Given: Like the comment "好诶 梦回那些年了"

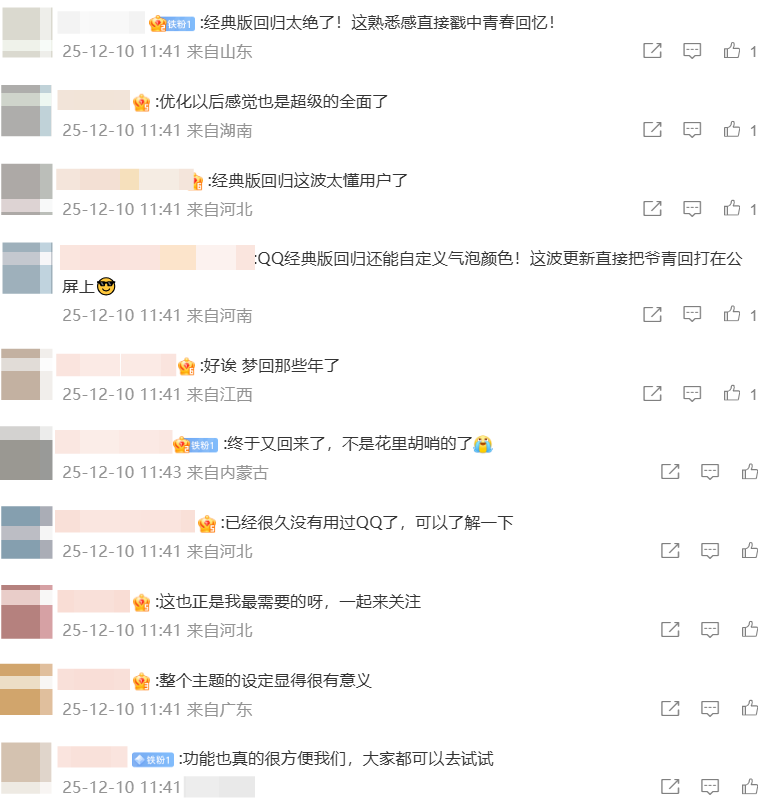Looking at the screenshot, I should [x=732, y=393].
